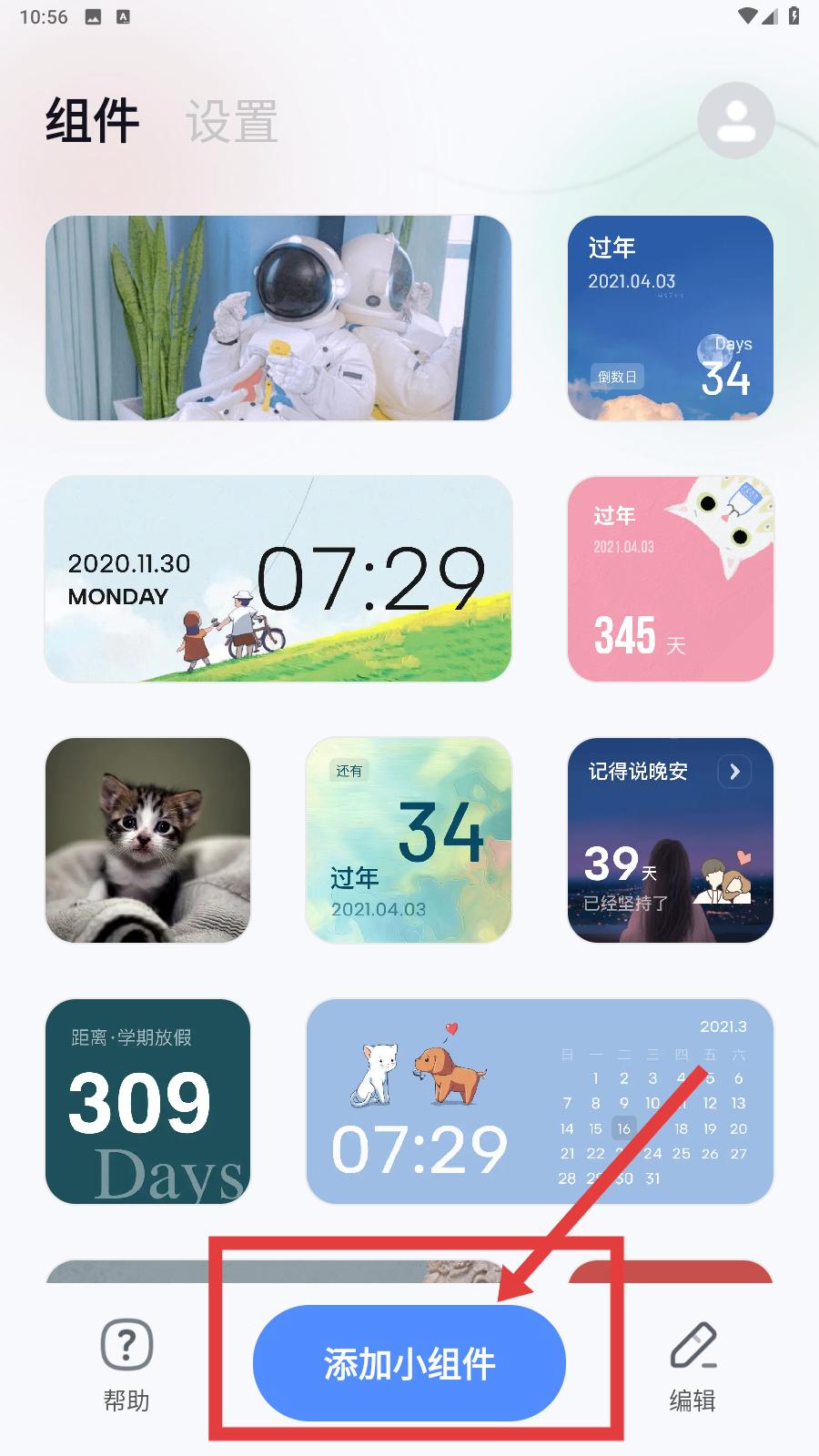This screenshot has height=1456, width=819.
Task: Open the 还有 34 过年 watercolor widget
Action: (x=409, y=840)
